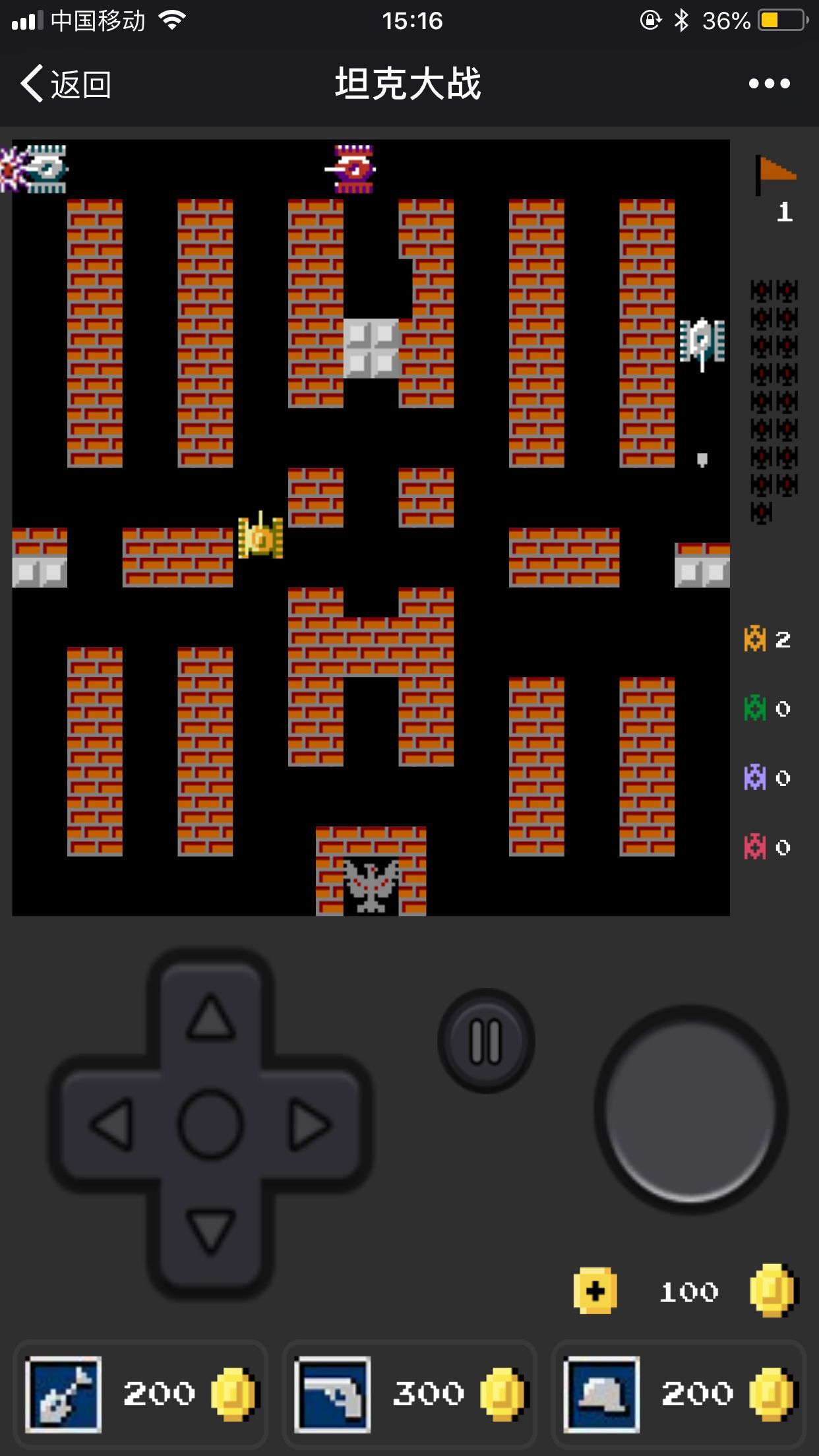Buy the shovel item for 200 coins

pos(140,1394)
